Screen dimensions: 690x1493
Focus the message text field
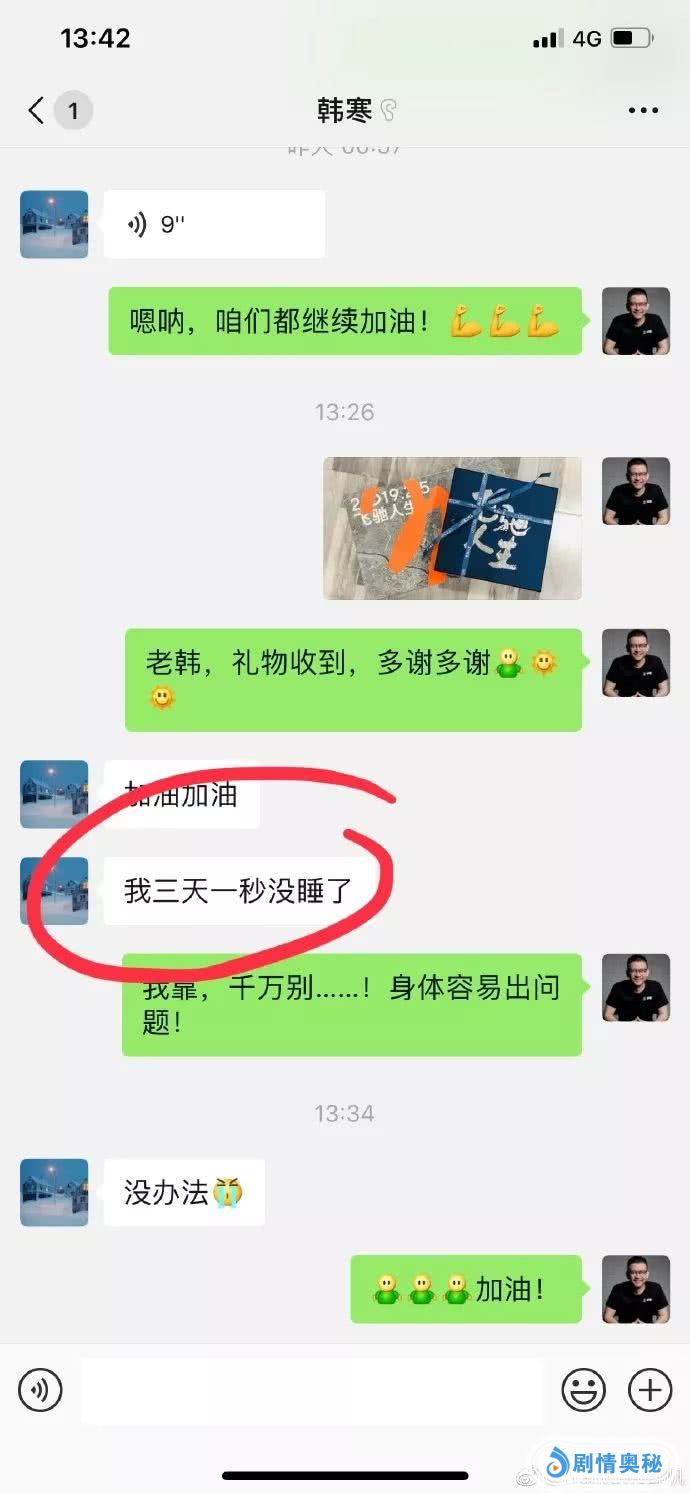pyautogui.click(x=312, y=1389)
